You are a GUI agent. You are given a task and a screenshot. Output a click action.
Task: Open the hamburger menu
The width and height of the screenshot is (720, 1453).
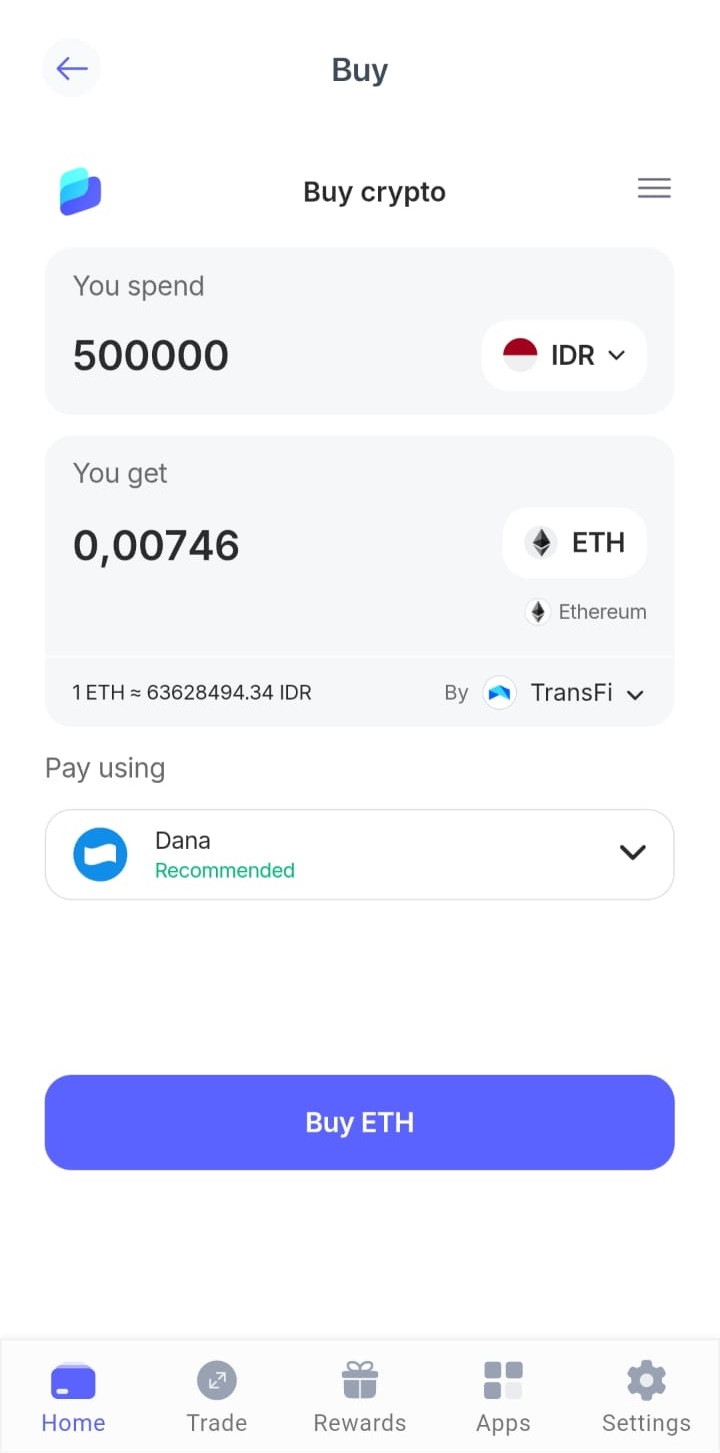tap(654, 188)
